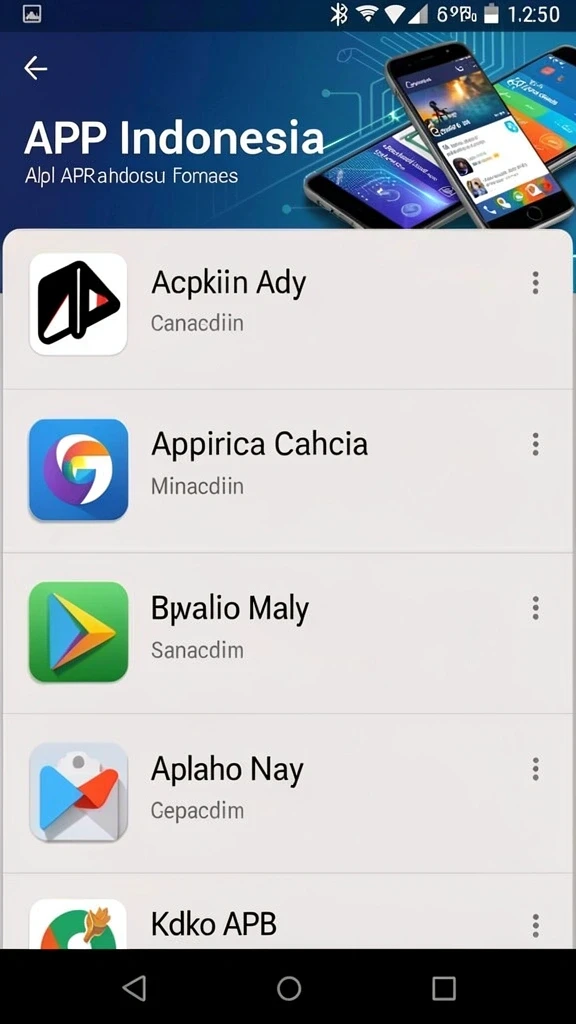Screen dimensions: 576x1024
Task: Open more options for Acpkiin Ady
Action: coord(536,283)
